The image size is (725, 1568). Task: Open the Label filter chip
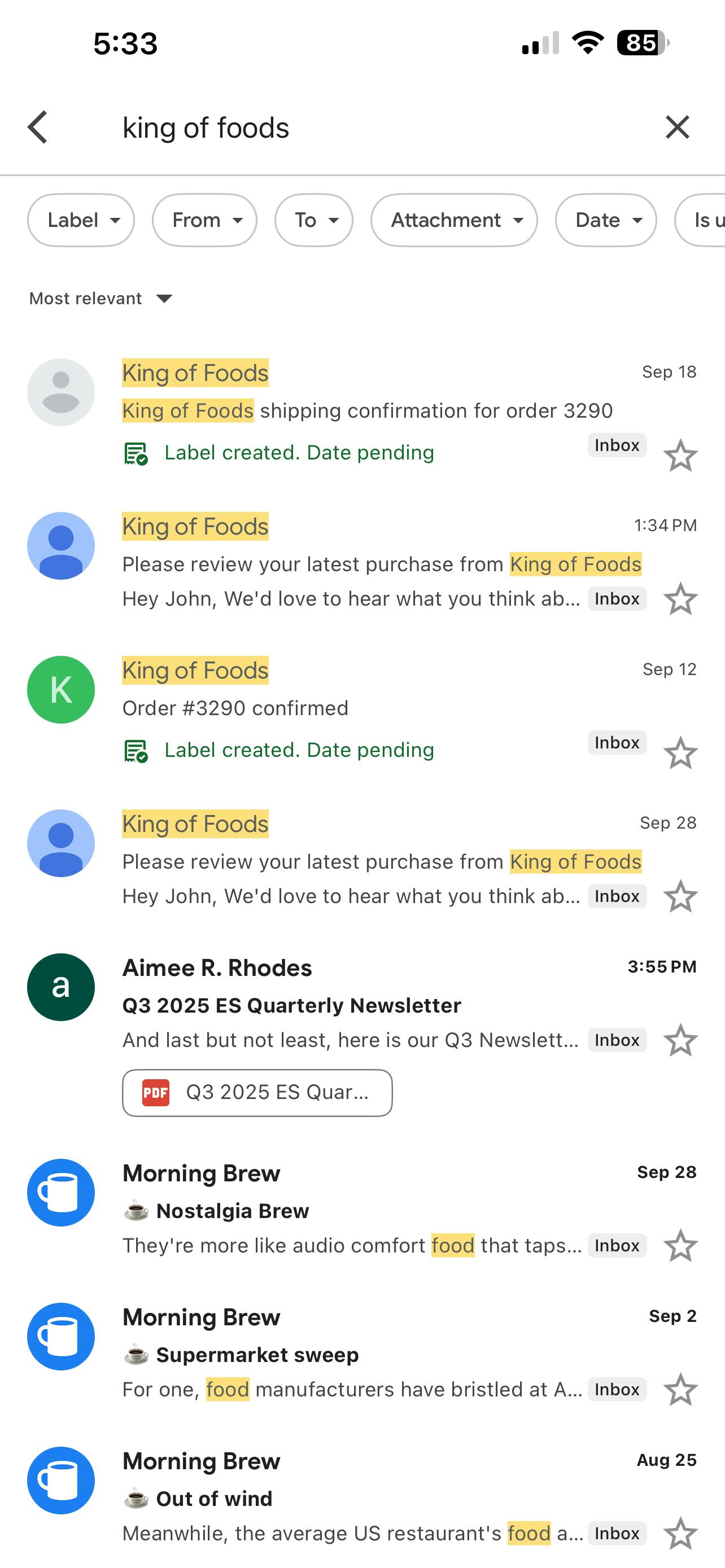tap(81, 220)
